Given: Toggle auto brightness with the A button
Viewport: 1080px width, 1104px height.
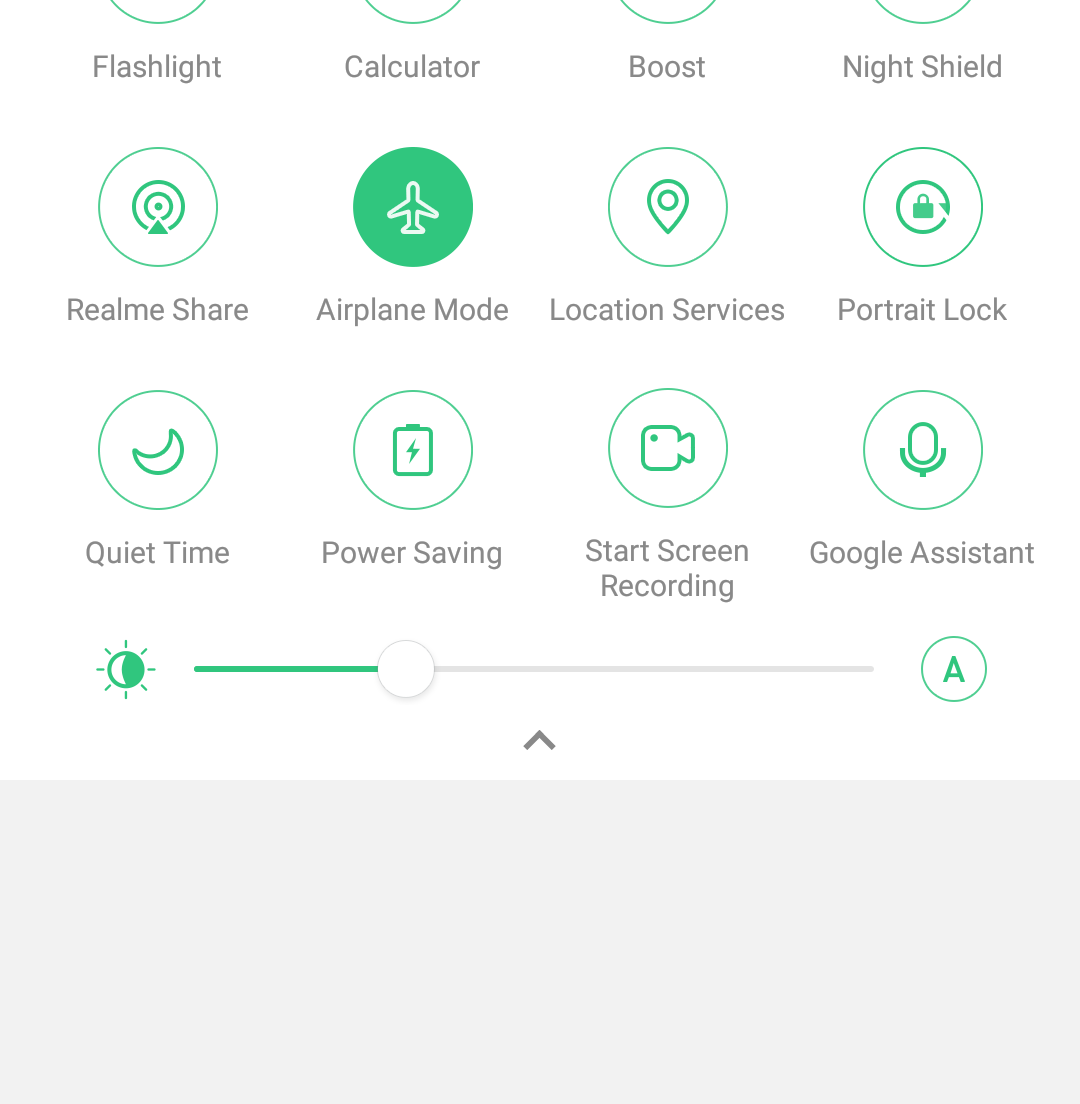Looking at the screenshot, I should 954,669.
